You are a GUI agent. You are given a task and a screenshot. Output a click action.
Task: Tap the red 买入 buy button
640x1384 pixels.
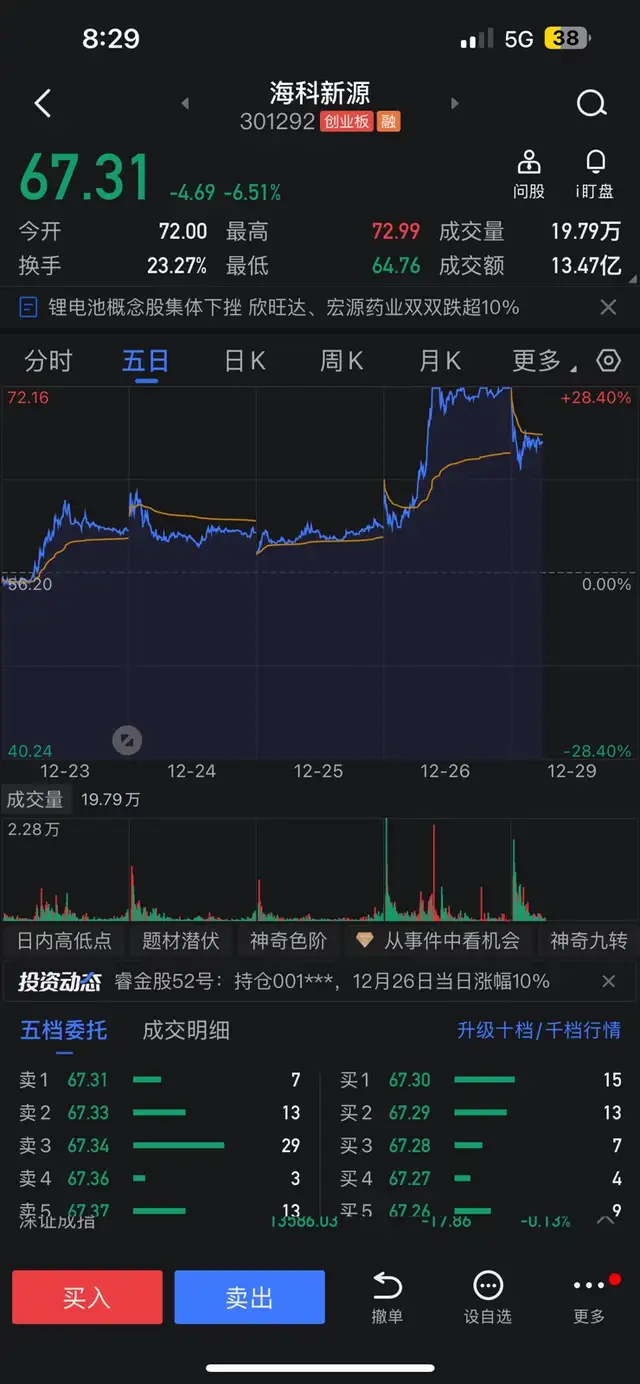tap(87, 1297)
